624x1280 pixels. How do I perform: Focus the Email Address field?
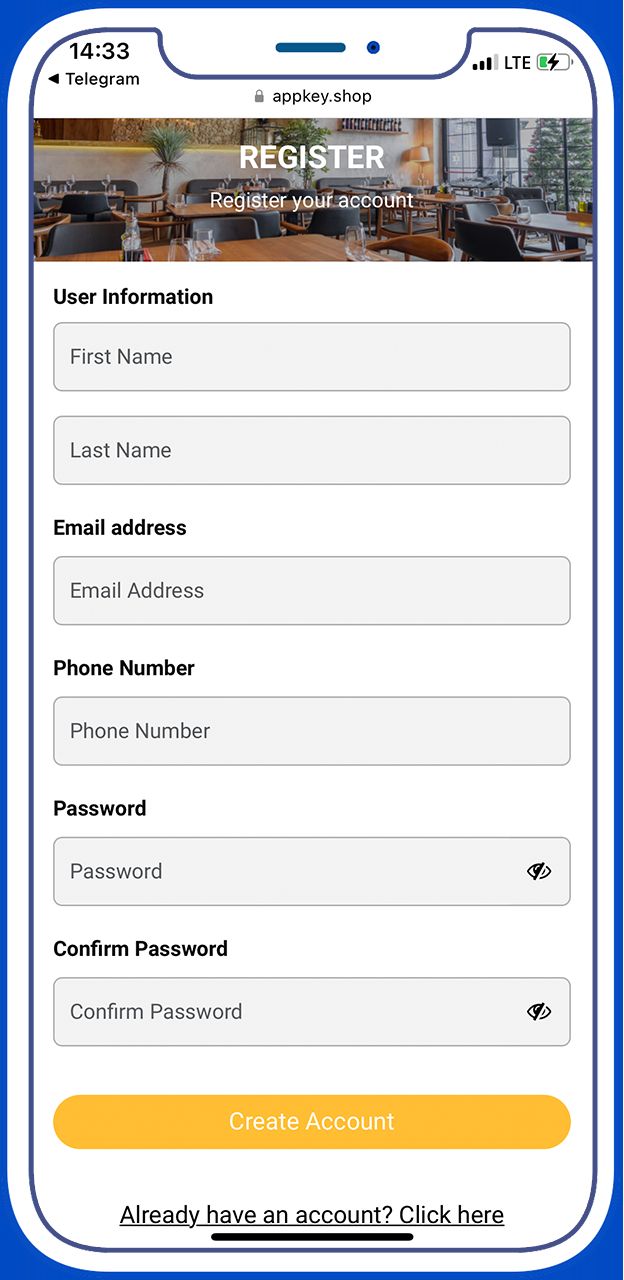tap(311, 591)
